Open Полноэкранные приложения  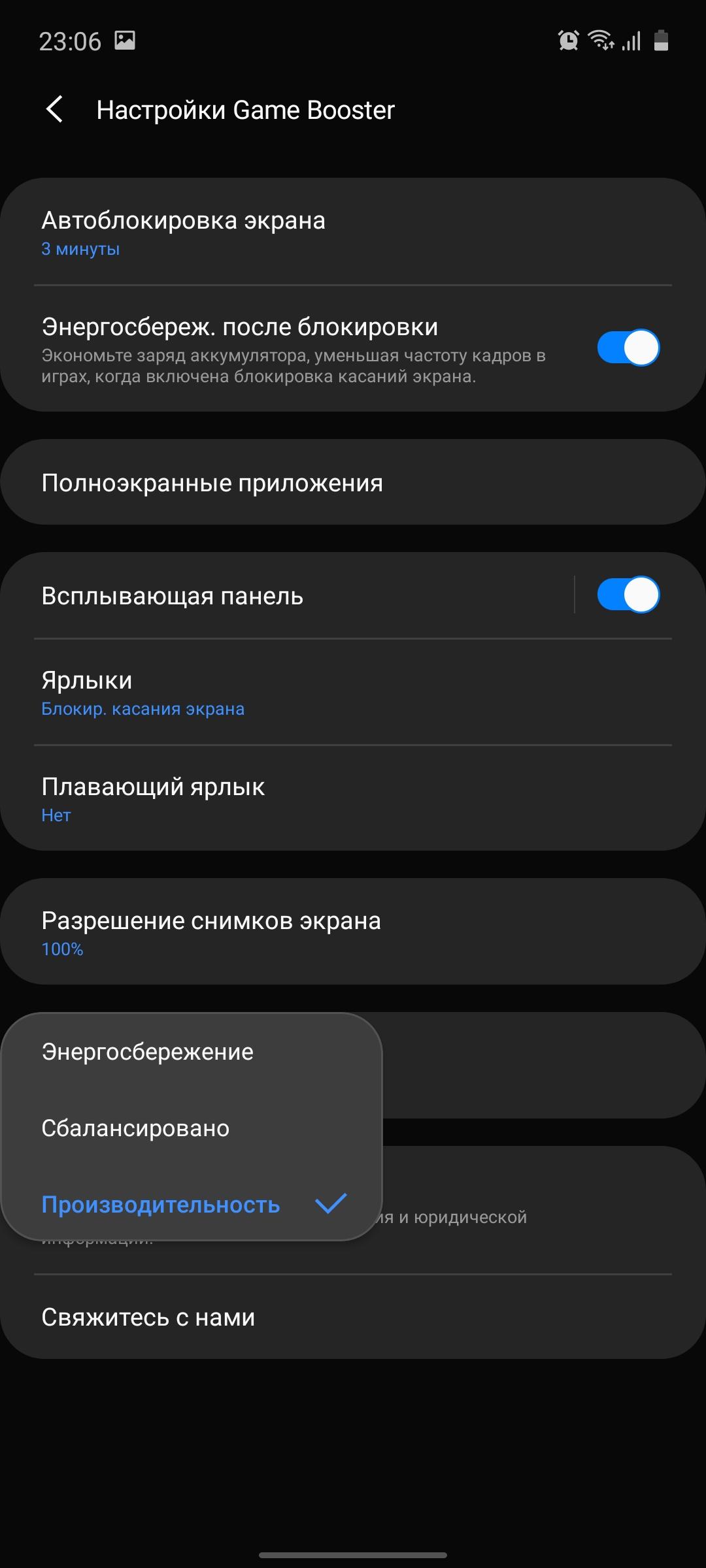353,483
